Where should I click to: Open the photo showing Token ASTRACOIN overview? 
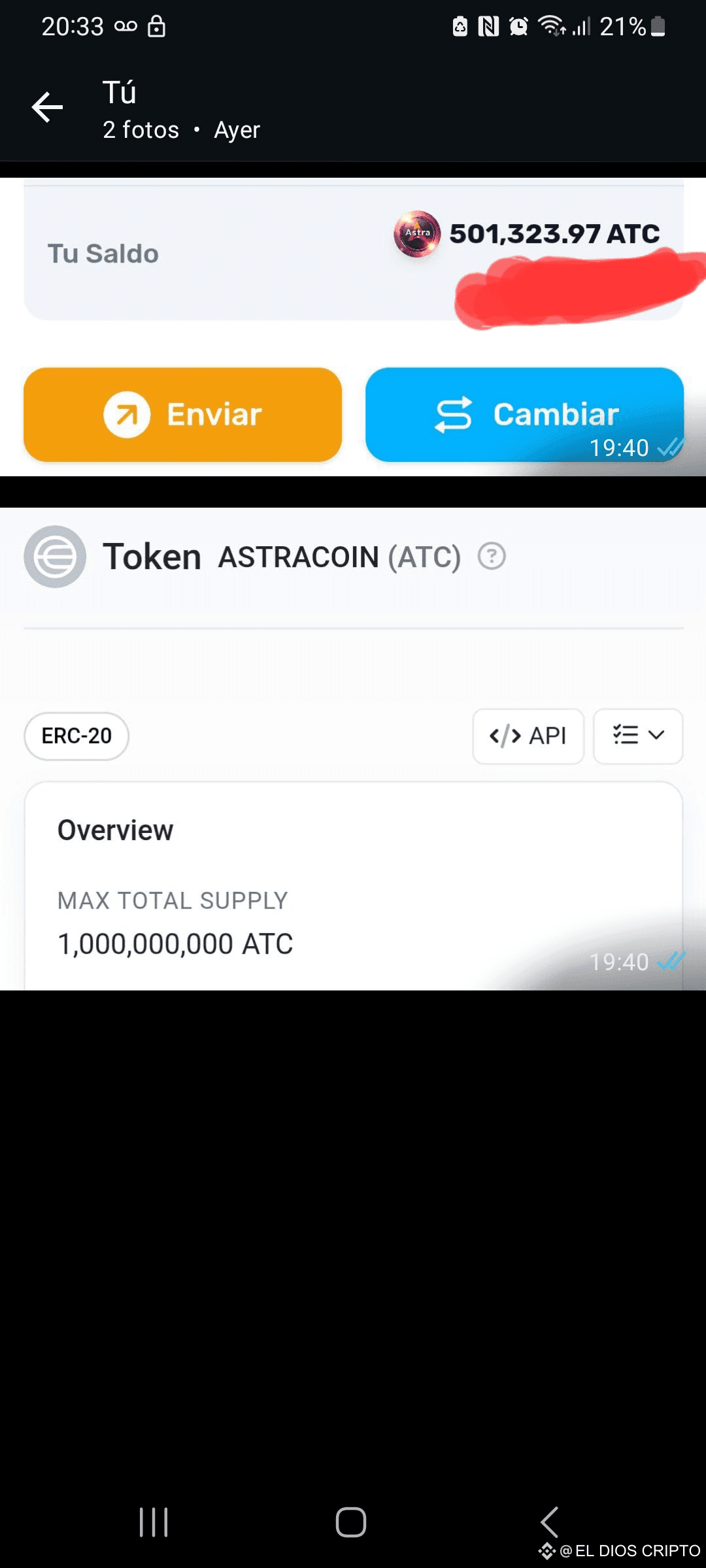[353, 749]
